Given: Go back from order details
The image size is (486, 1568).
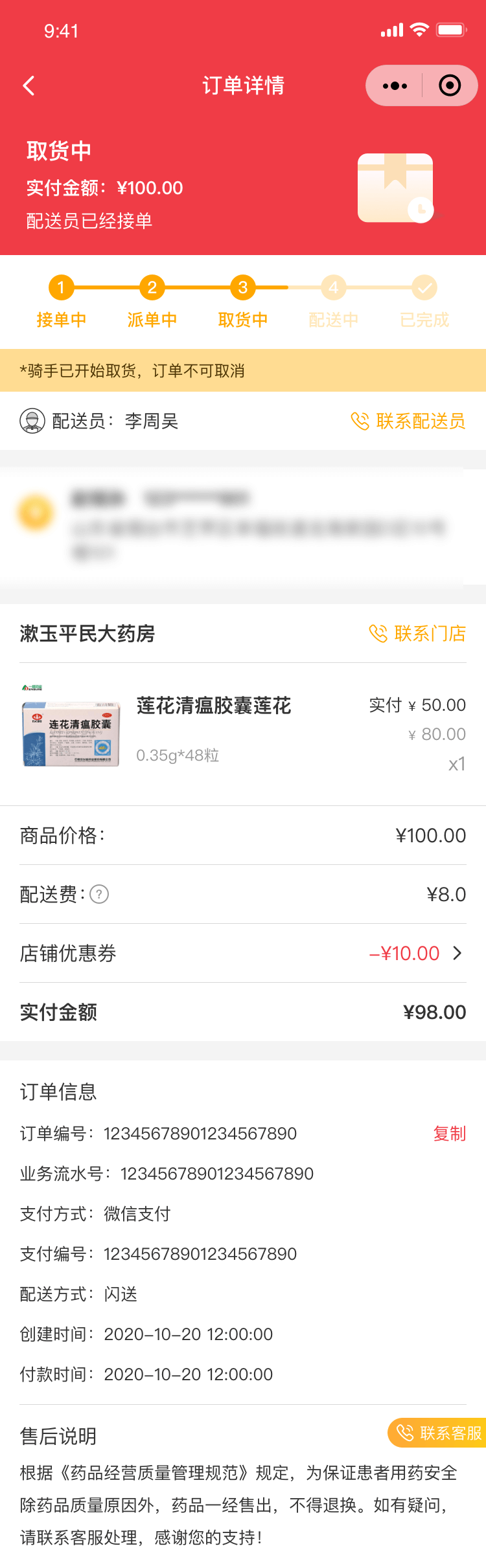Looking at the screenshot, I should point(29,85).
